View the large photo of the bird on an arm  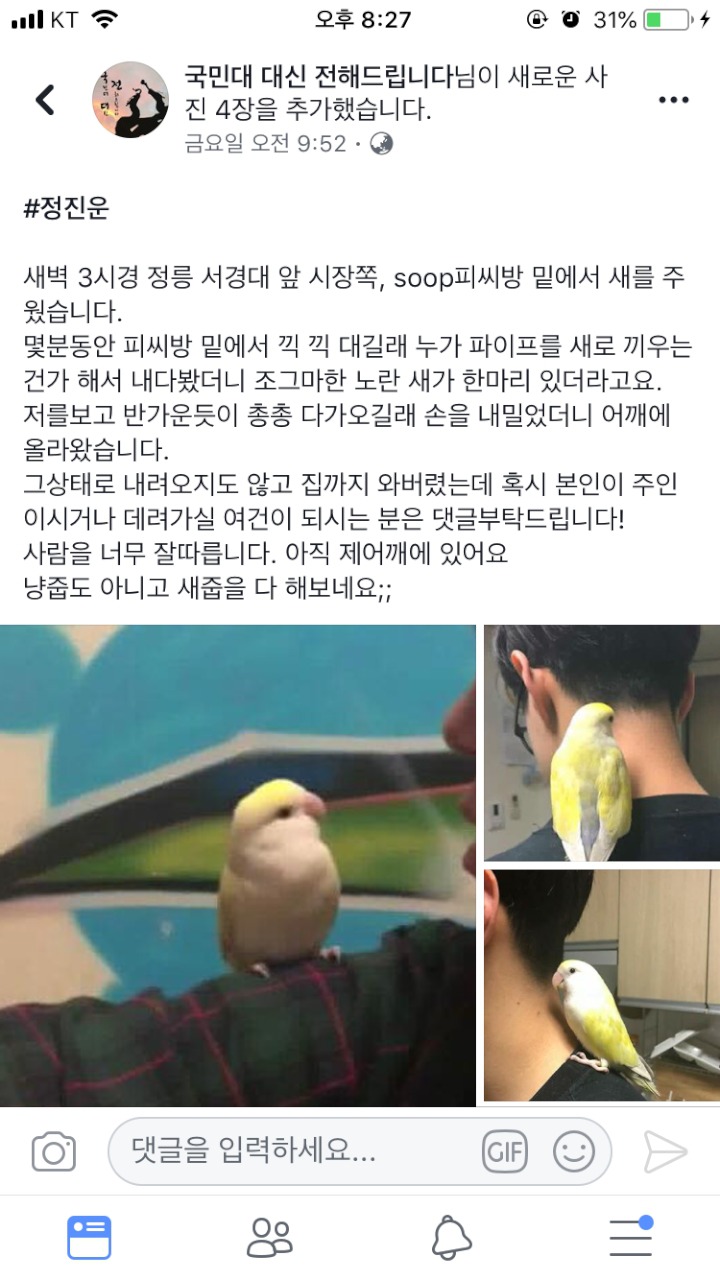pos(238,865)
